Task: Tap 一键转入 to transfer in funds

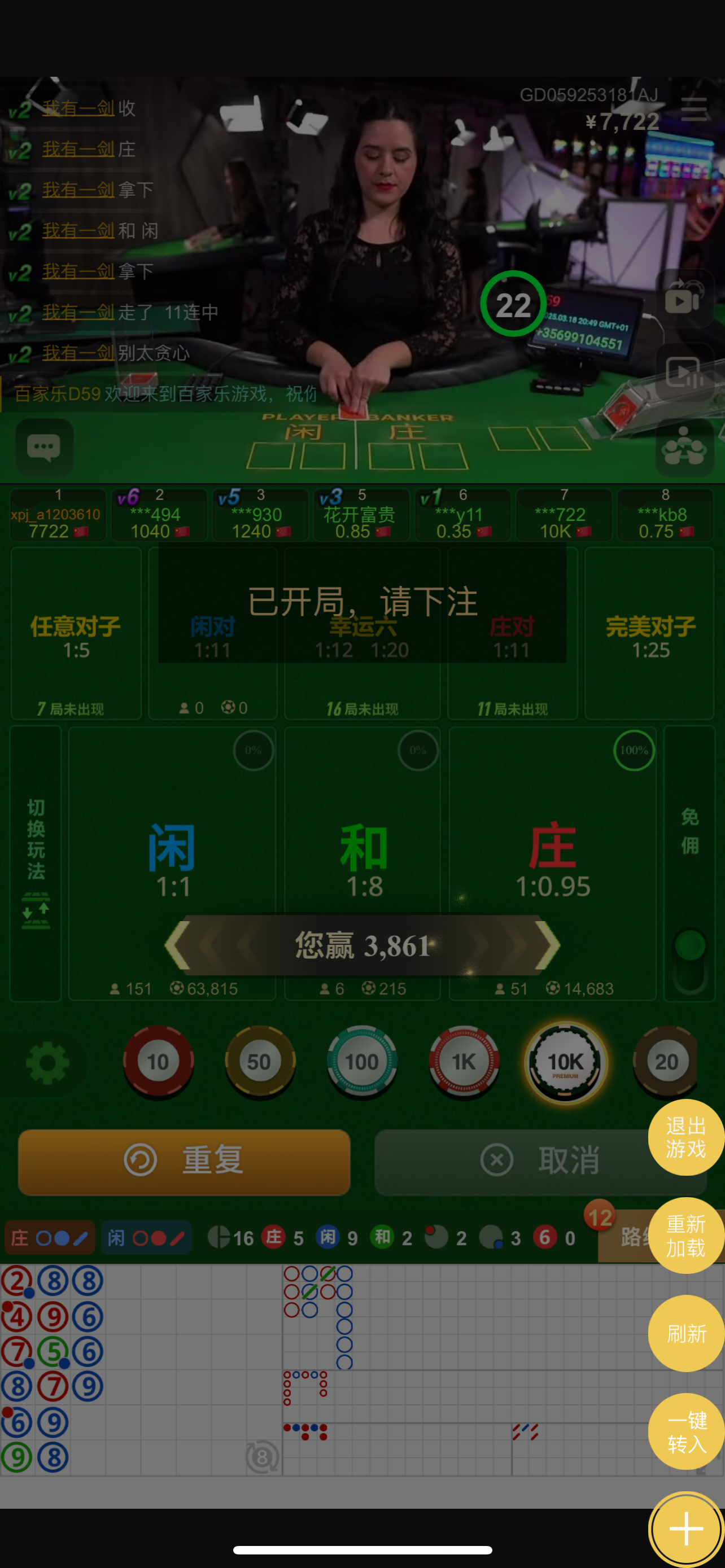Action: 686,1431
